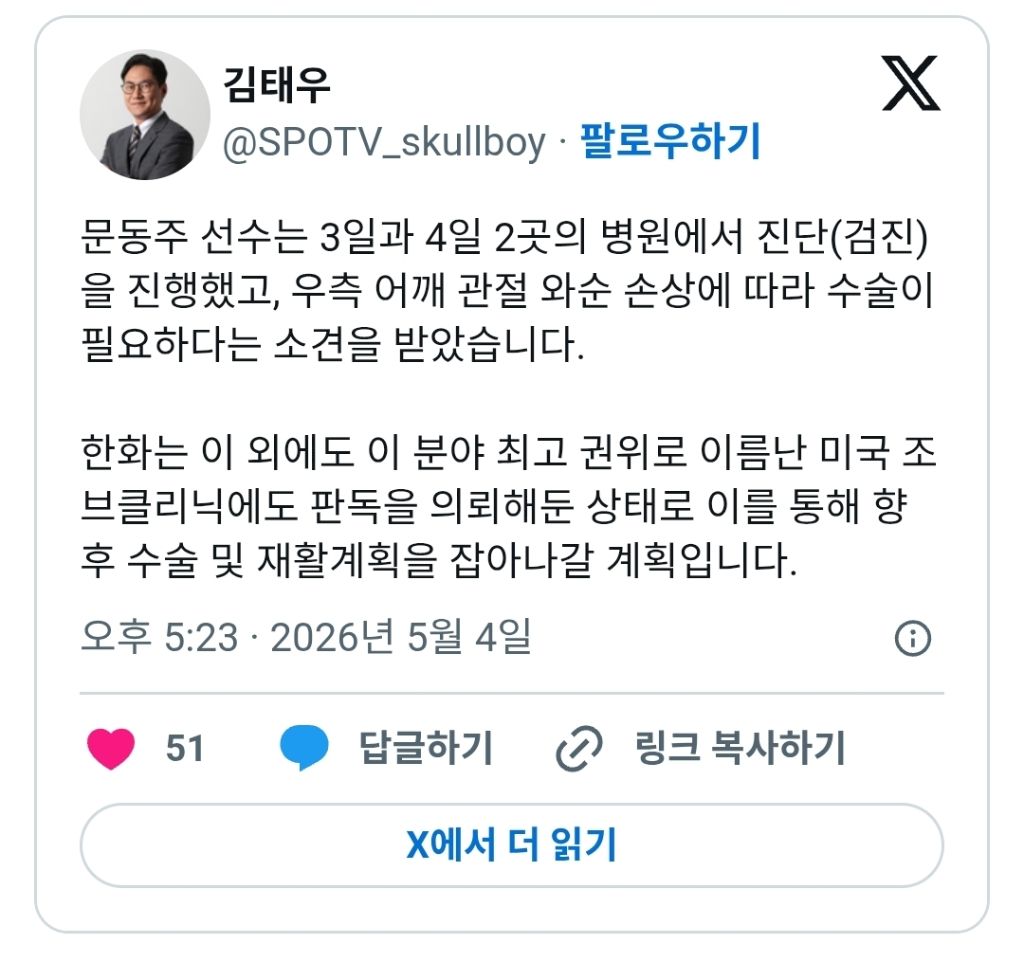
Task: Like the tweet with the heart icon
Action: click(x=111, y=748)
